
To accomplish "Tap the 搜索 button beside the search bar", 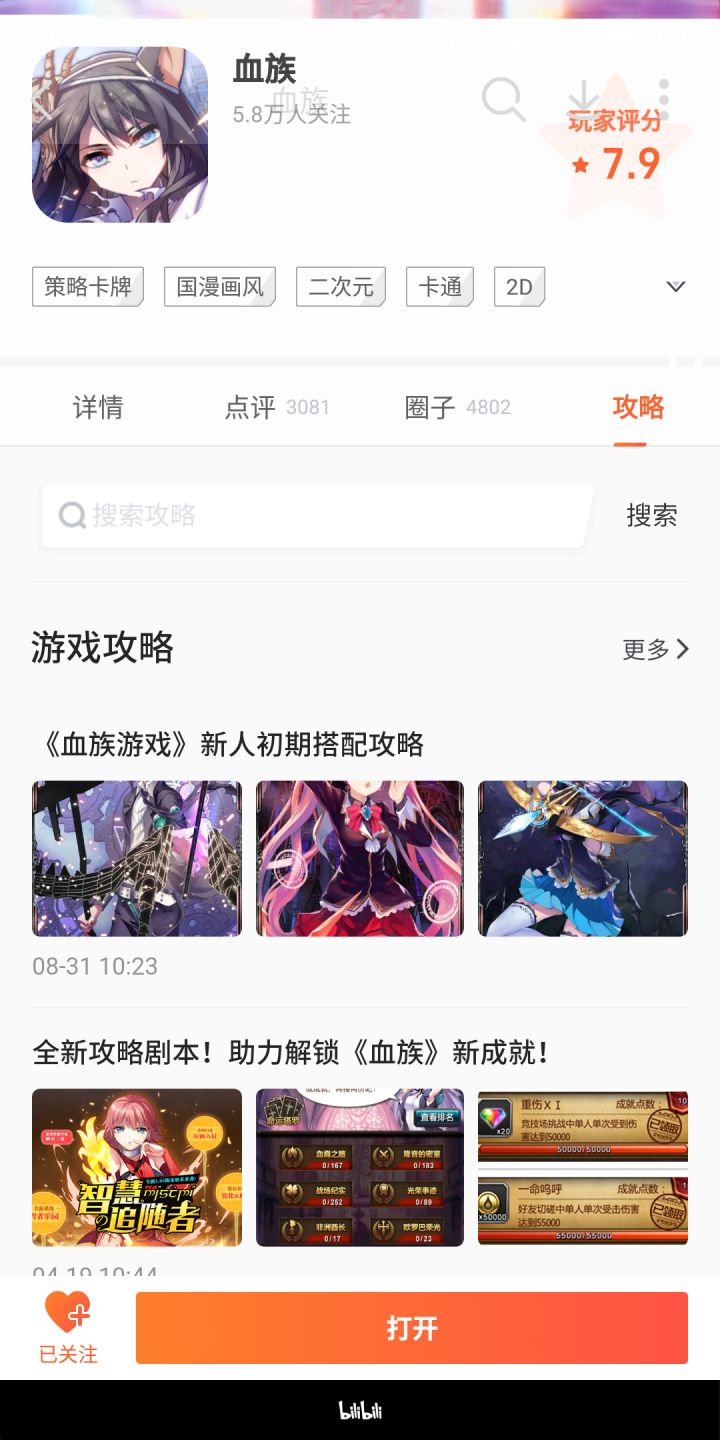I will (x=651, y=515).
